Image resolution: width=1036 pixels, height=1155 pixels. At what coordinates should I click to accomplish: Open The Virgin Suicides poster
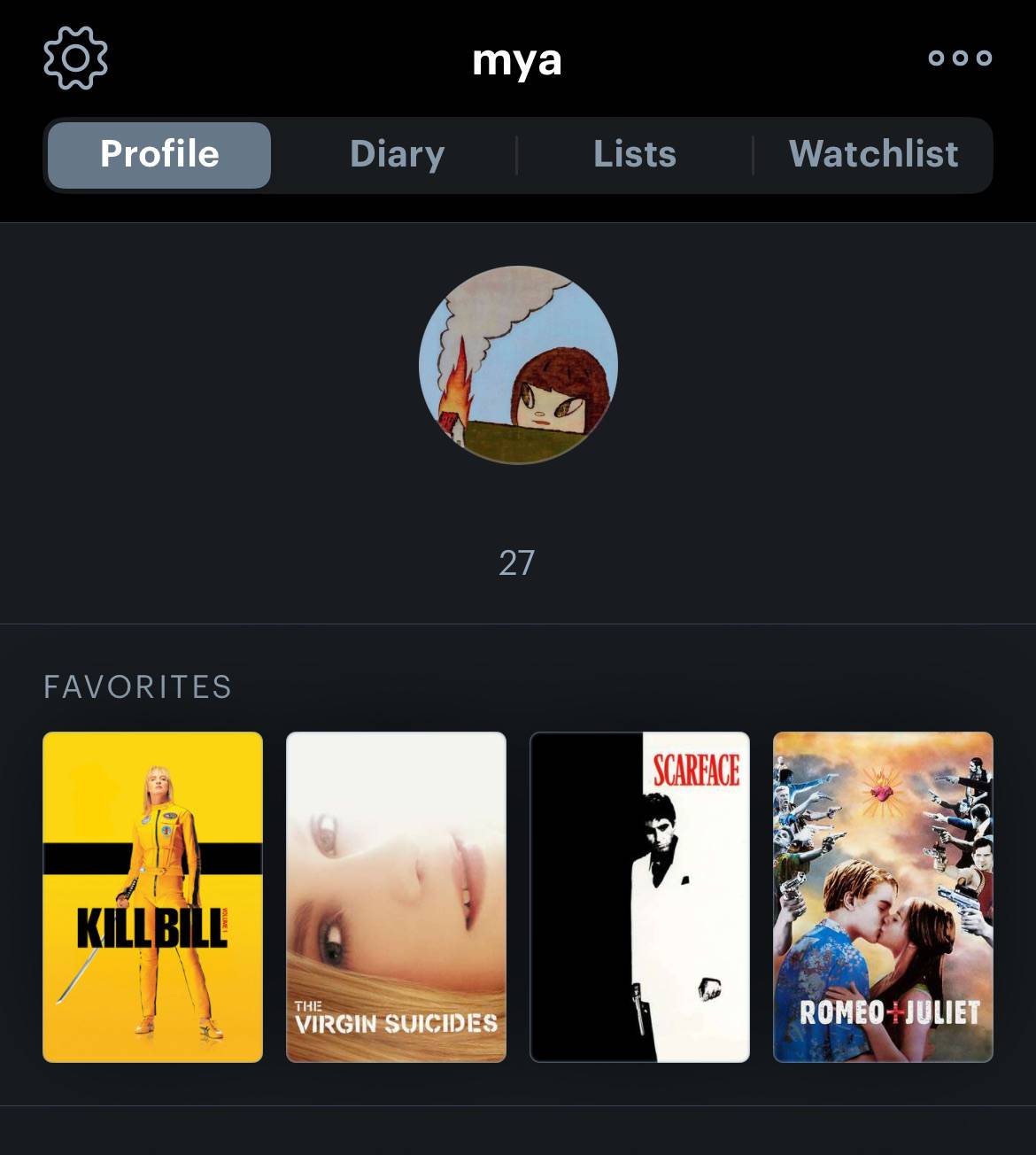pos(396,897)
